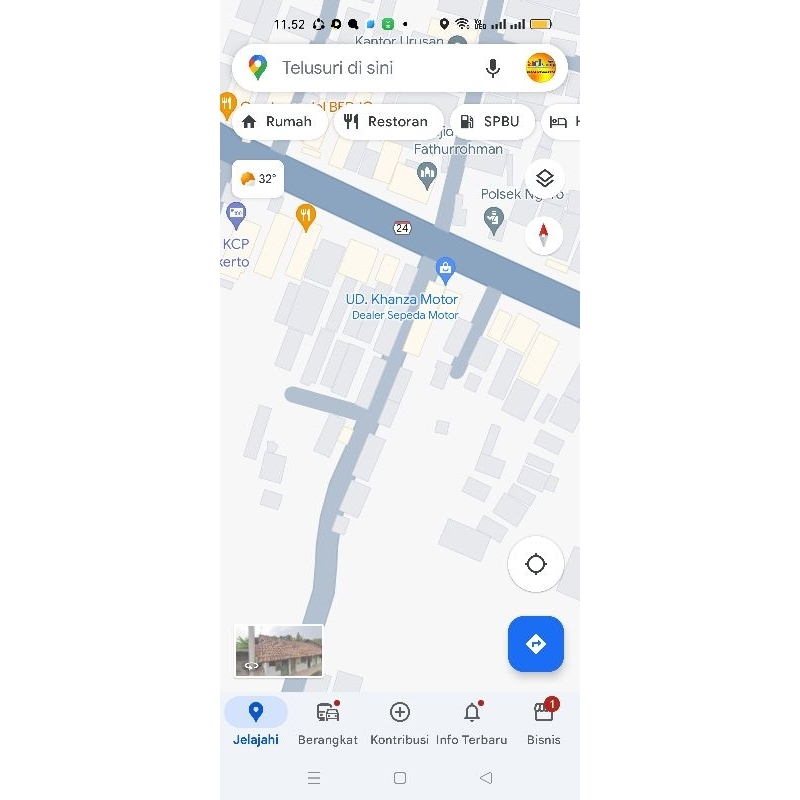
Task: Open the Info Terbaru tab
Action: pos(472,723)
